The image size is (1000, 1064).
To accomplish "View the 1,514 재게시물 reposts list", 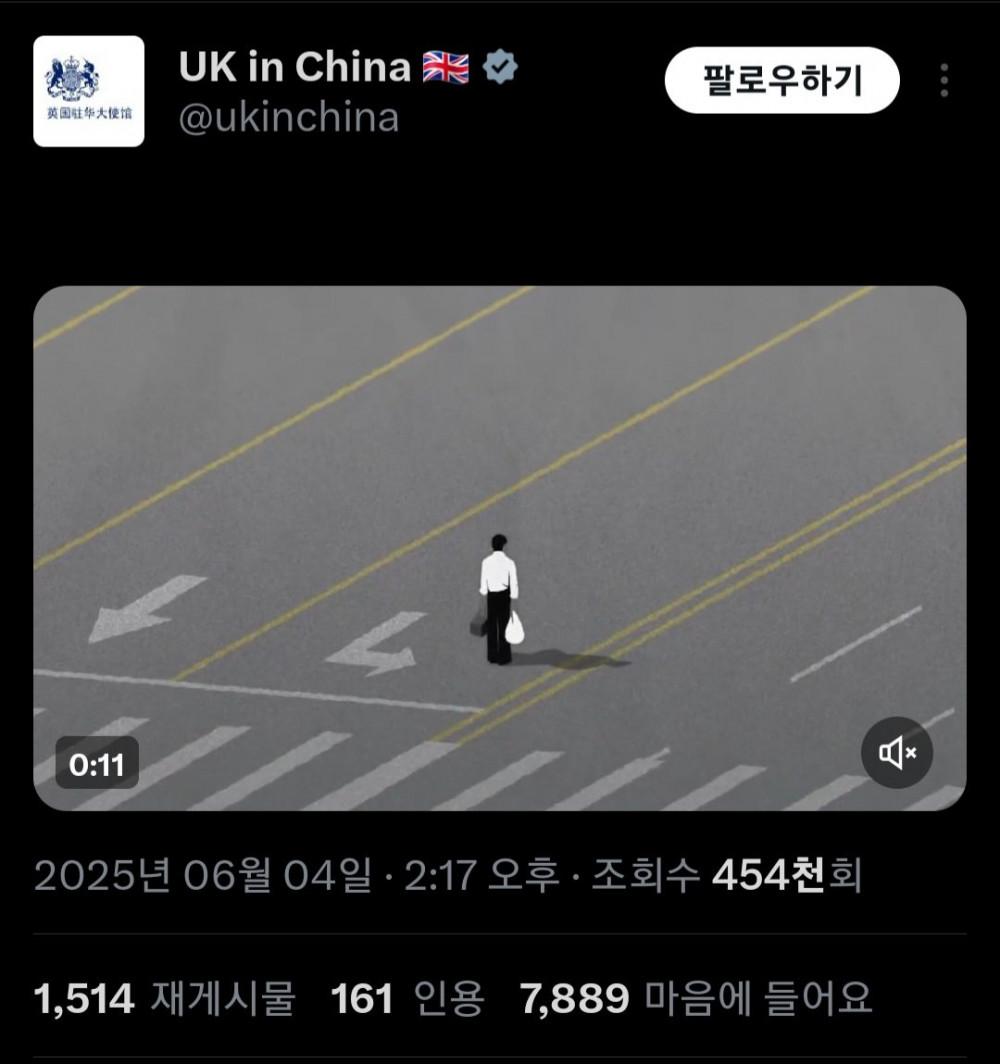I will tap(164, 998).
